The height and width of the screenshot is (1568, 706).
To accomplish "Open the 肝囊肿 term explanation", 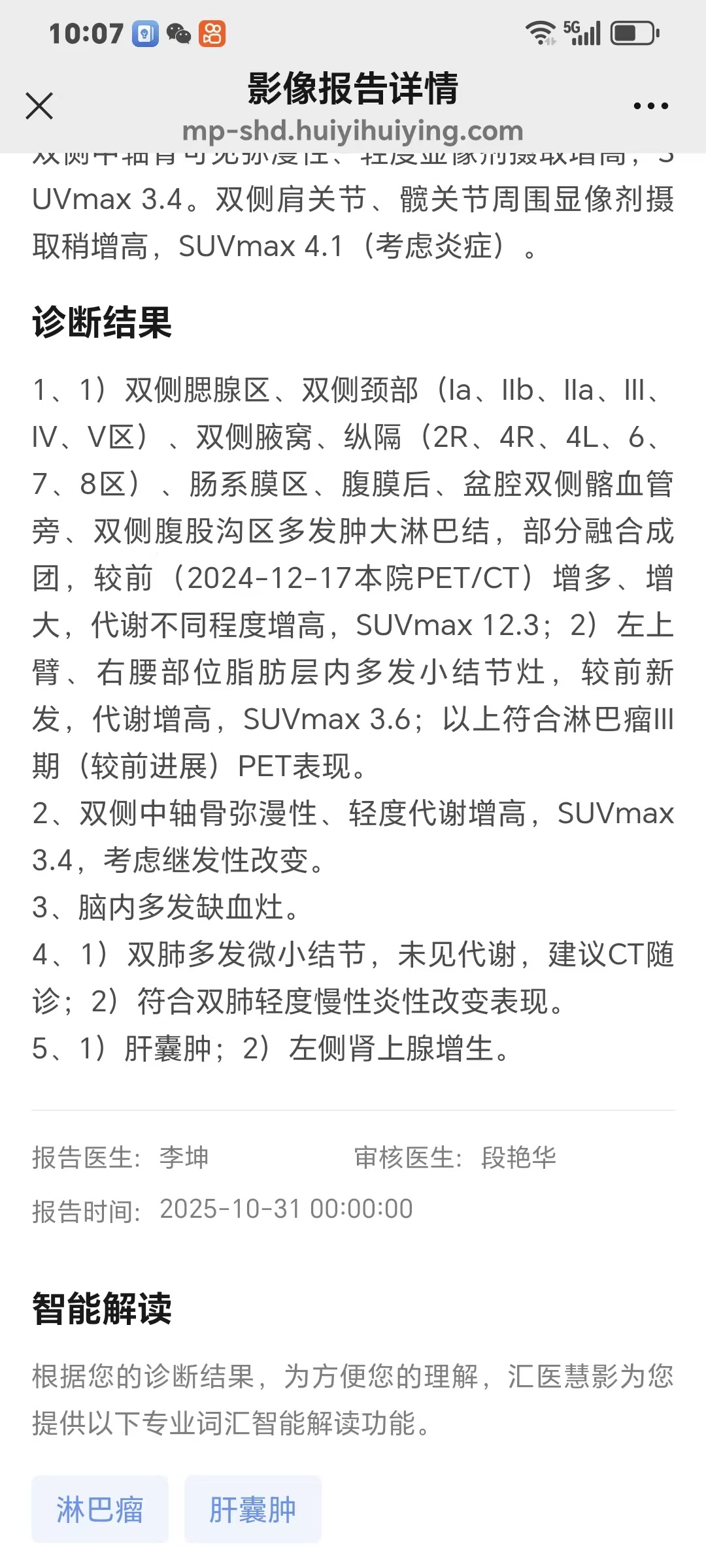I will pyautogui.click(x=253, y=1510).
